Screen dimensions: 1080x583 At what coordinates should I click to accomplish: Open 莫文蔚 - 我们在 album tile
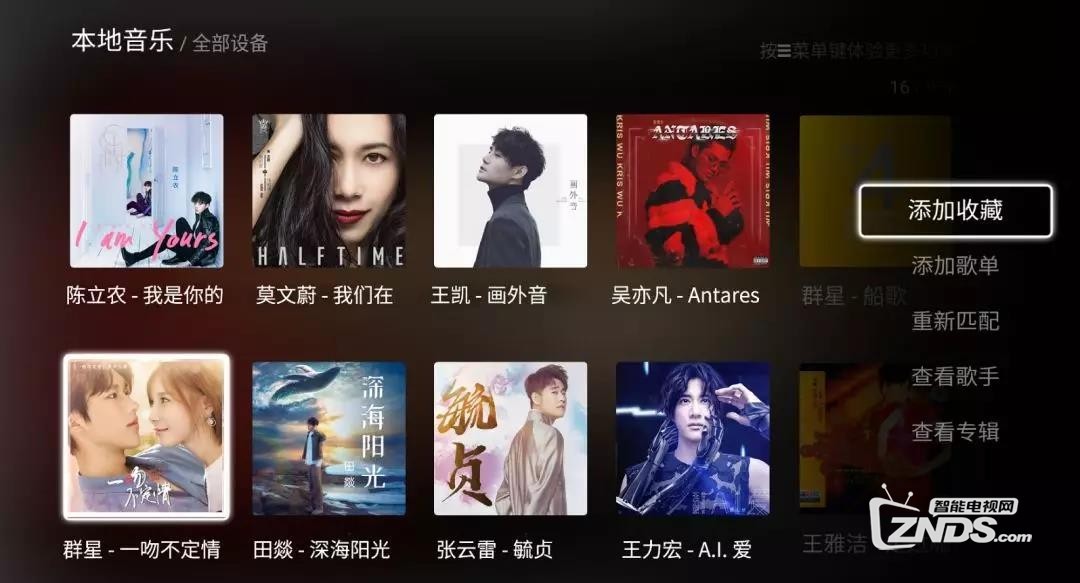click(x=329, y=191)
